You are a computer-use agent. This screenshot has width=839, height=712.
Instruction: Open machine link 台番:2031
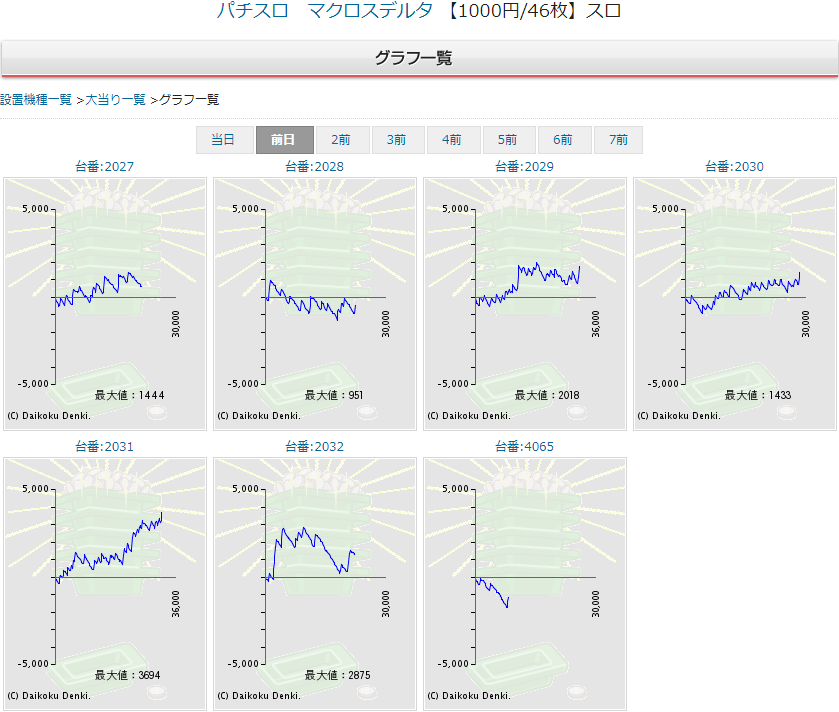tap(104, 447)
